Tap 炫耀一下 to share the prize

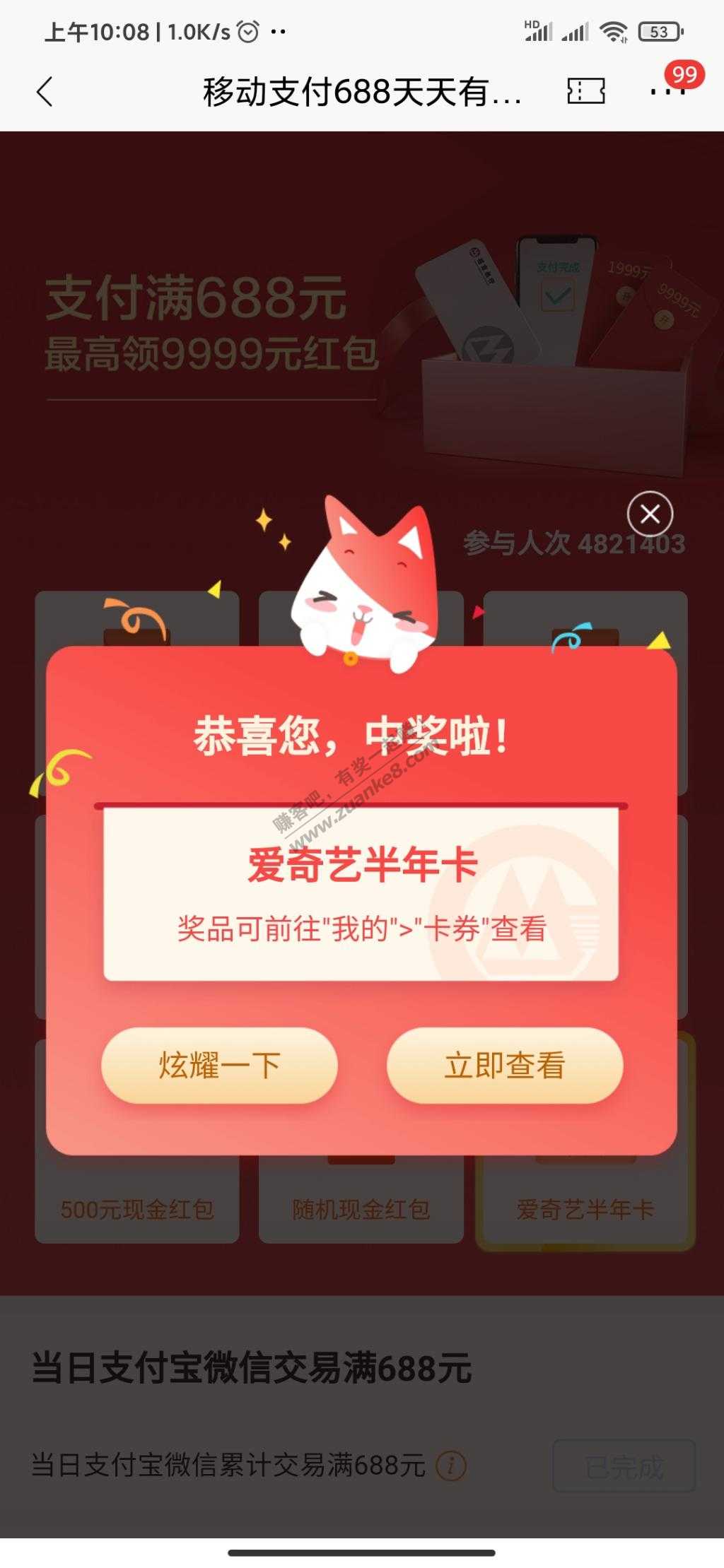click(219, 1065)
